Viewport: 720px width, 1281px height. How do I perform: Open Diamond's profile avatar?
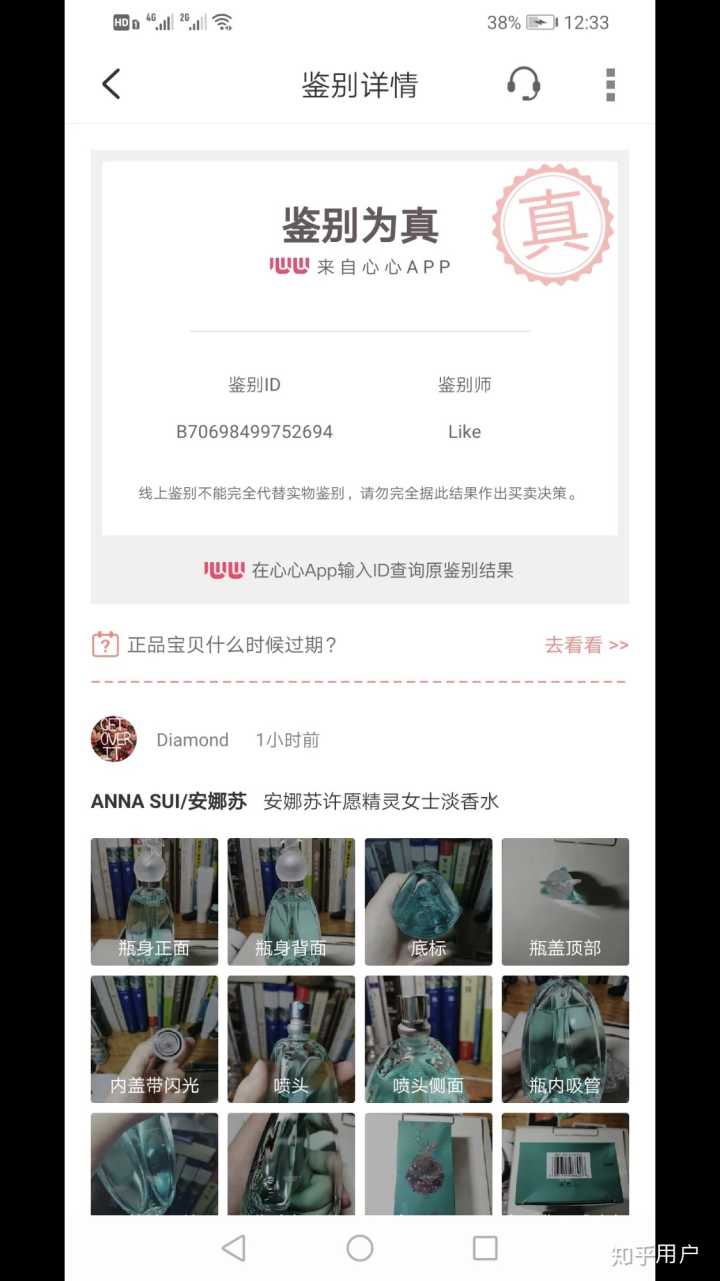(x=114, y=740)
